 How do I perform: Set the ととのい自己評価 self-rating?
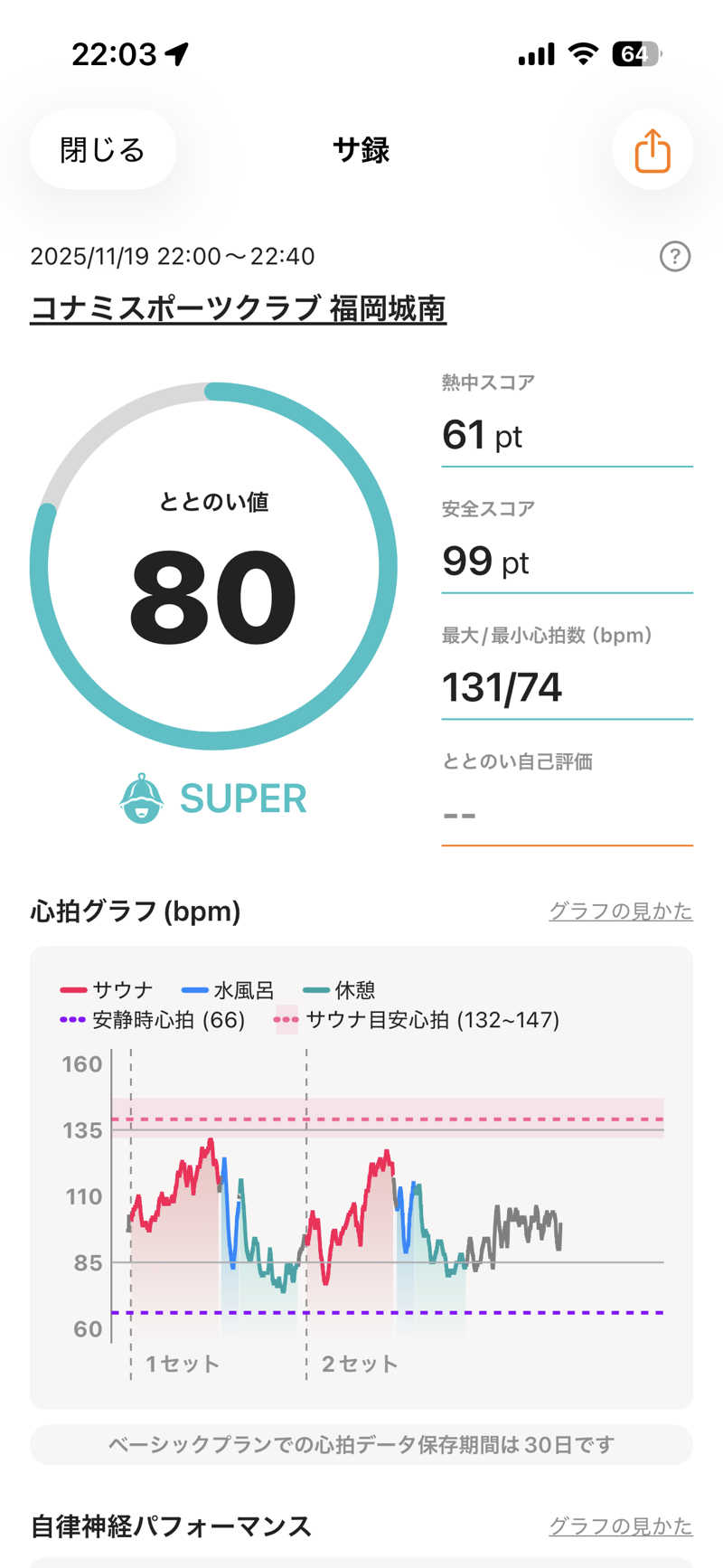(566, 814)
